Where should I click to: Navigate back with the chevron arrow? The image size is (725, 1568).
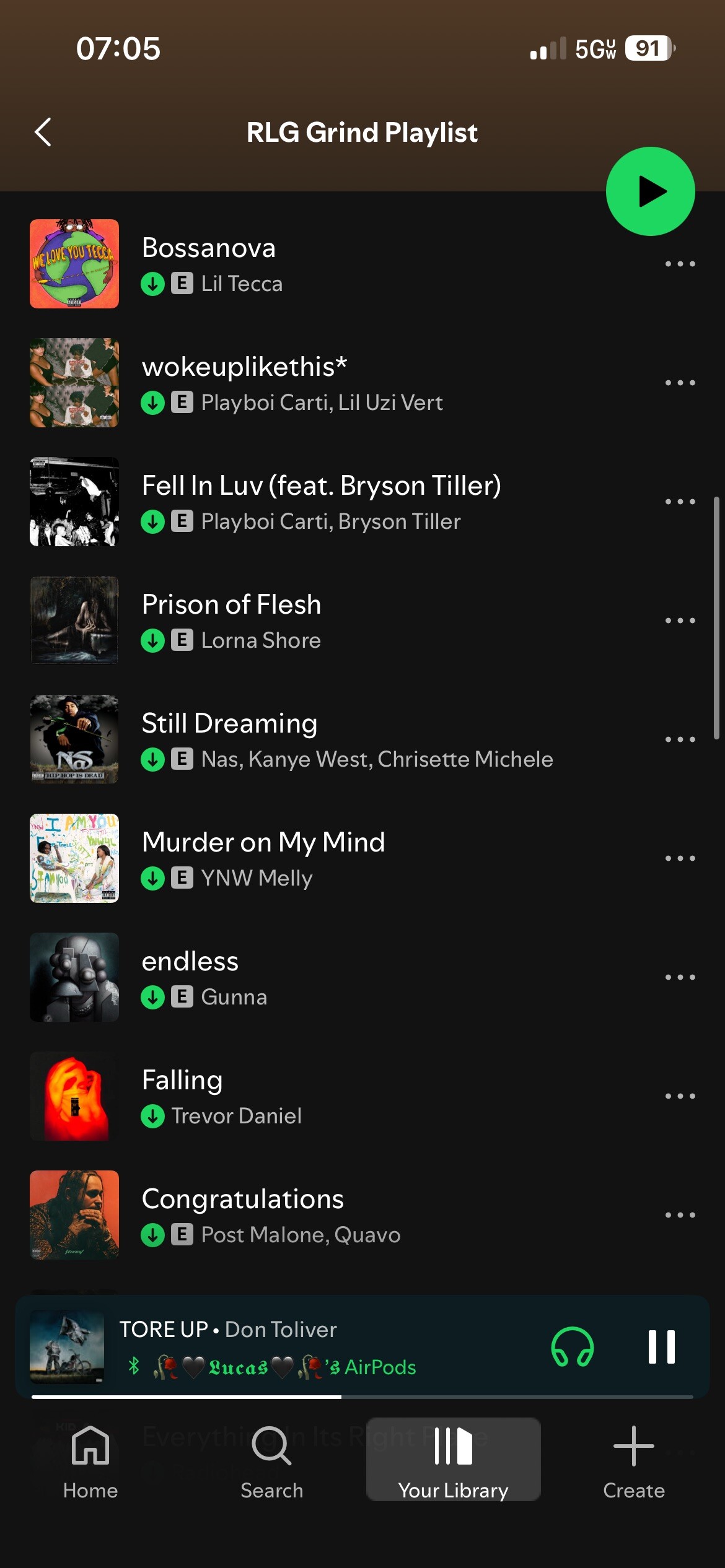42,133
